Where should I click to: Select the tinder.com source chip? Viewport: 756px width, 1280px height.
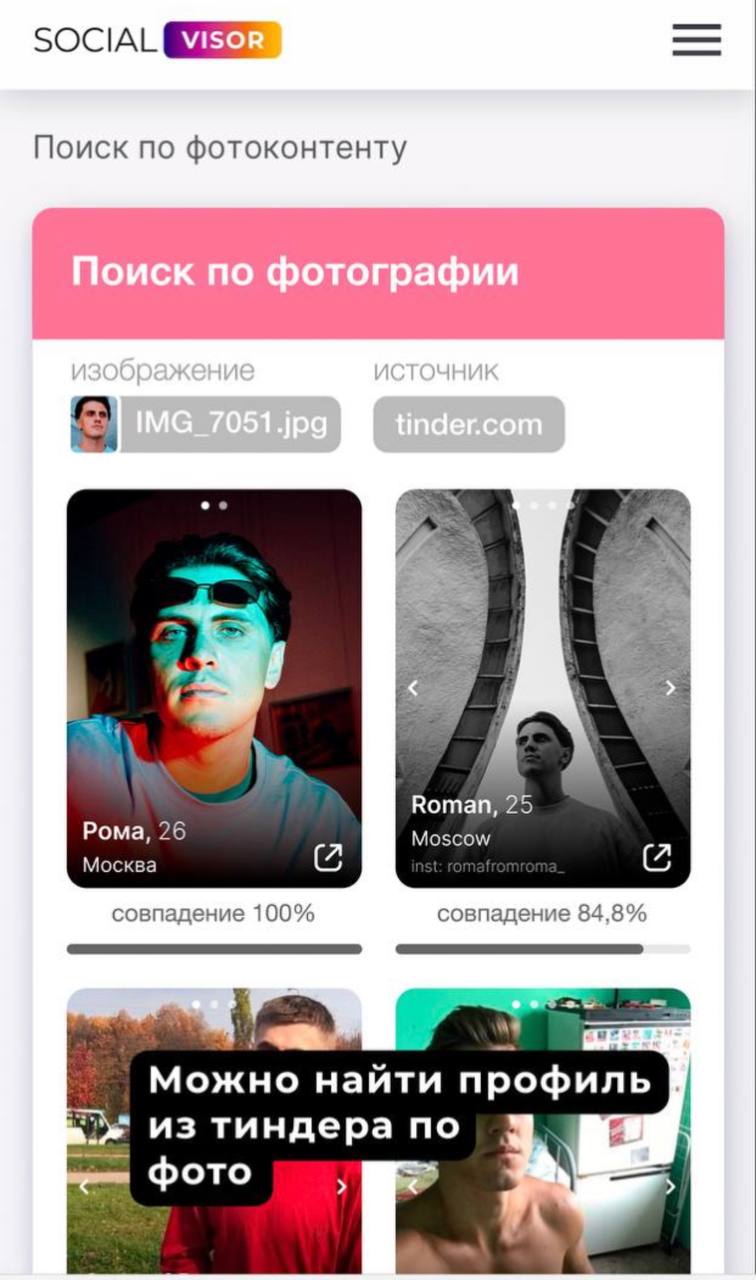[468, 425]
